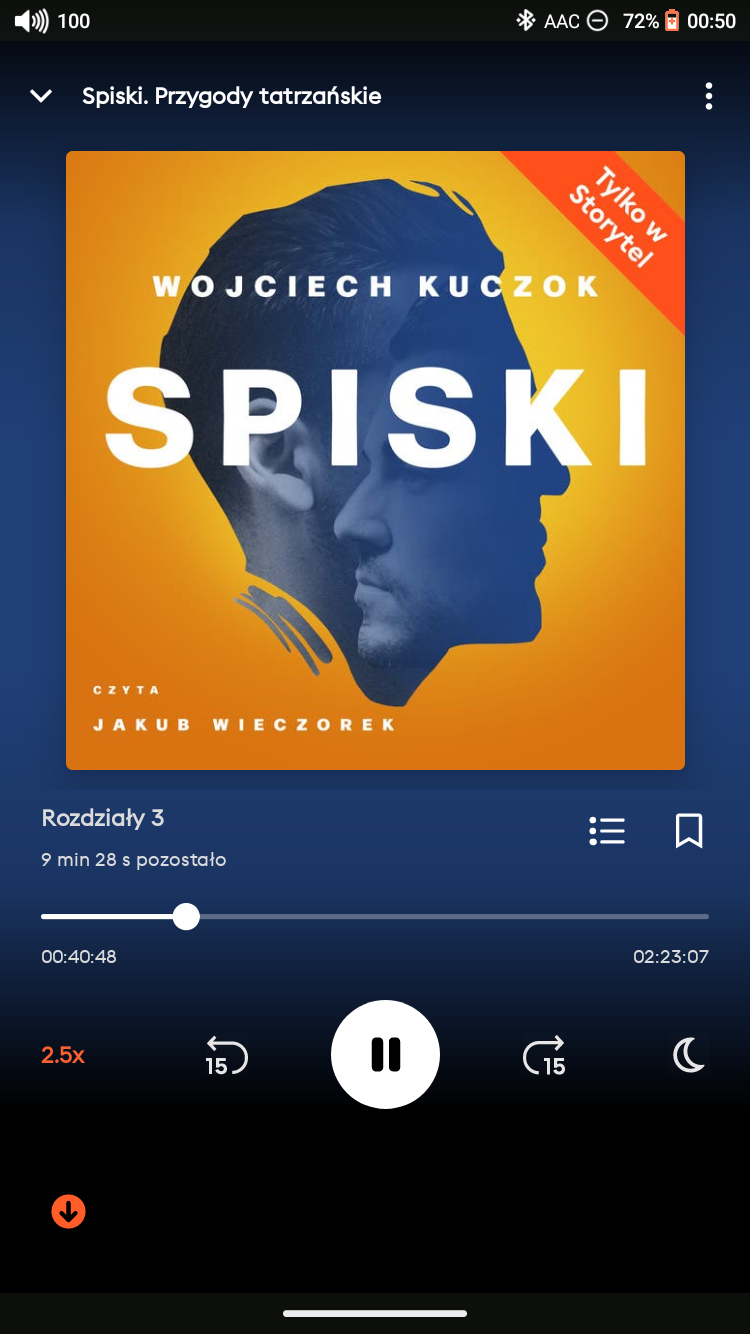Add a bookmark at this position
The width and height of the screenshot is (750, 1334).
[x=689, y=831]
